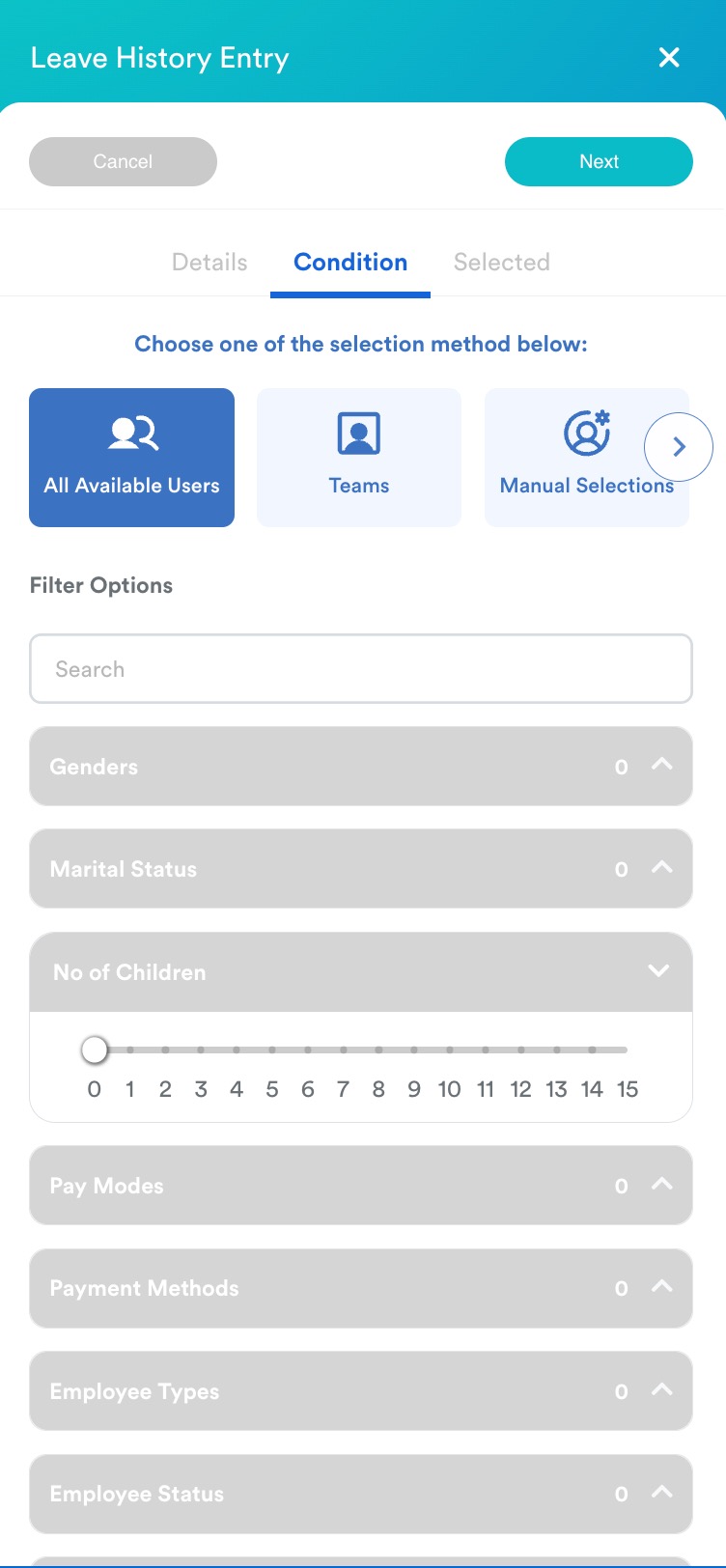This screenshot has height=1568, width=726.
Task: Set children slider to 5
Action: (272, 1050)
